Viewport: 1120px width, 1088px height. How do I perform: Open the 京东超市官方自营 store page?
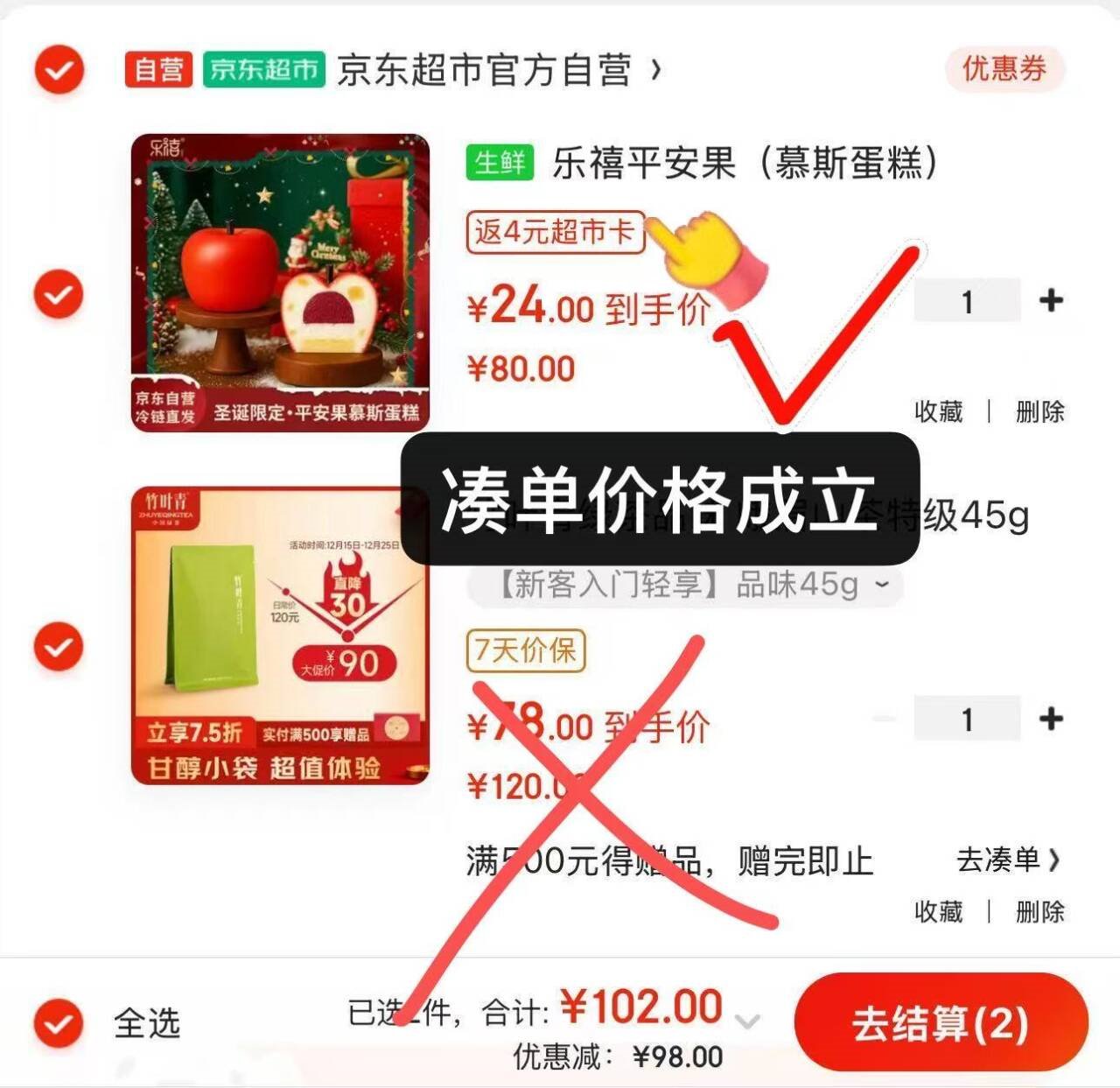(x=499, y=69)
